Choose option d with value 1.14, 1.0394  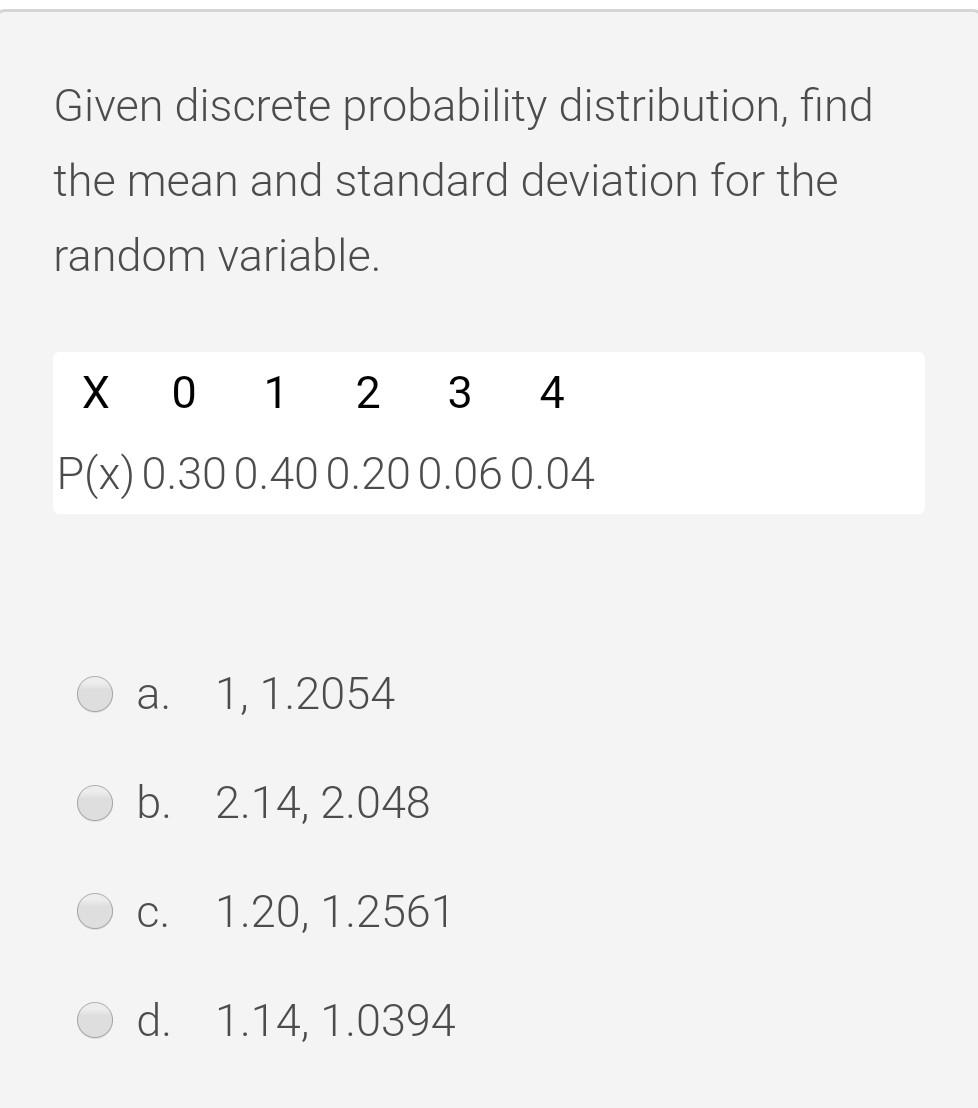click(x=94, y=1019)
